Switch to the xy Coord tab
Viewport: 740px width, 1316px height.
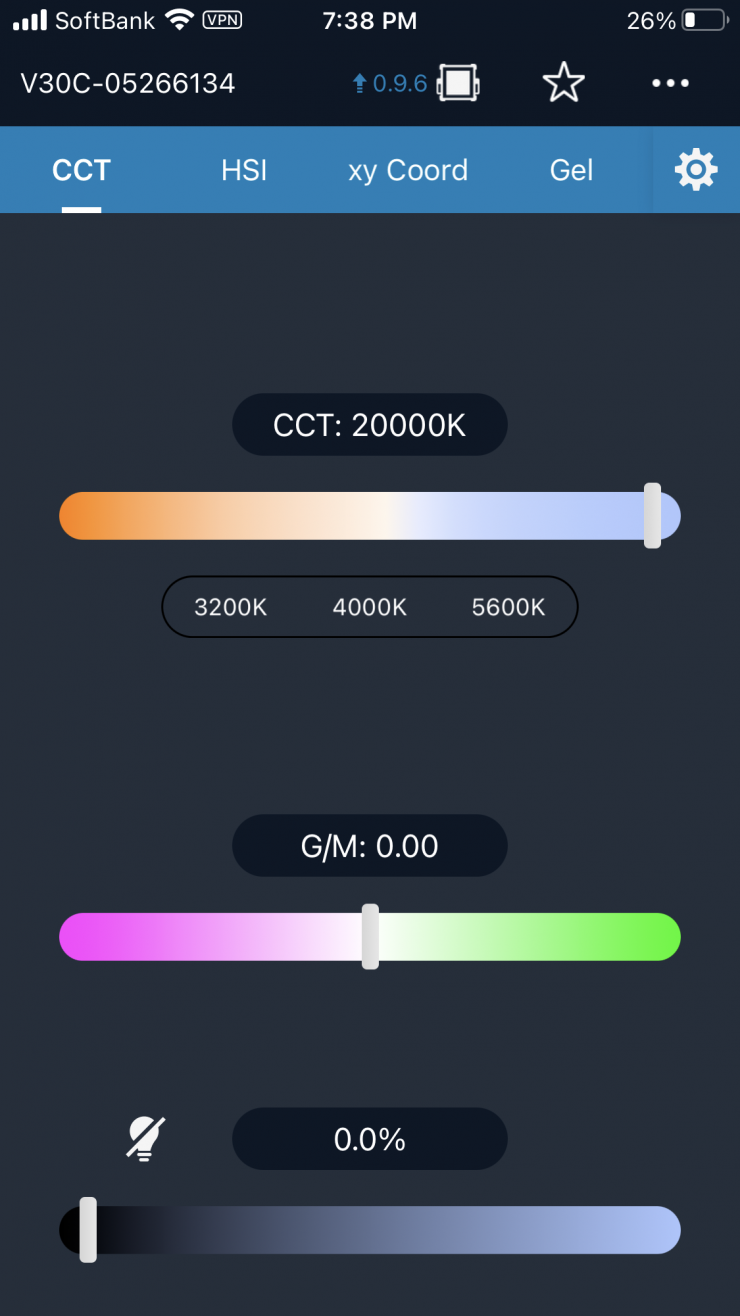(x=408, y=170)
